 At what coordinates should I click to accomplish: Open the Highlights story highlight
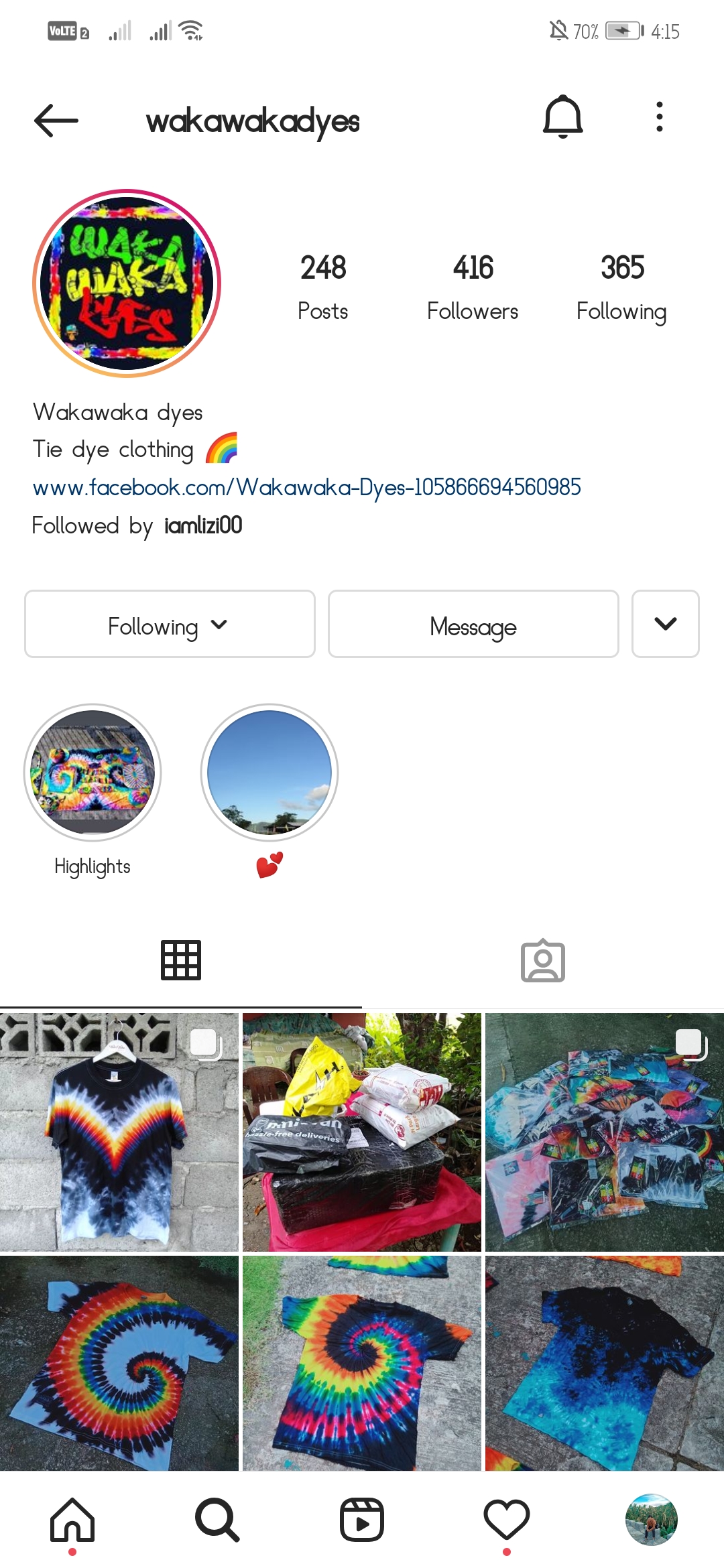(x=93, y=773)
